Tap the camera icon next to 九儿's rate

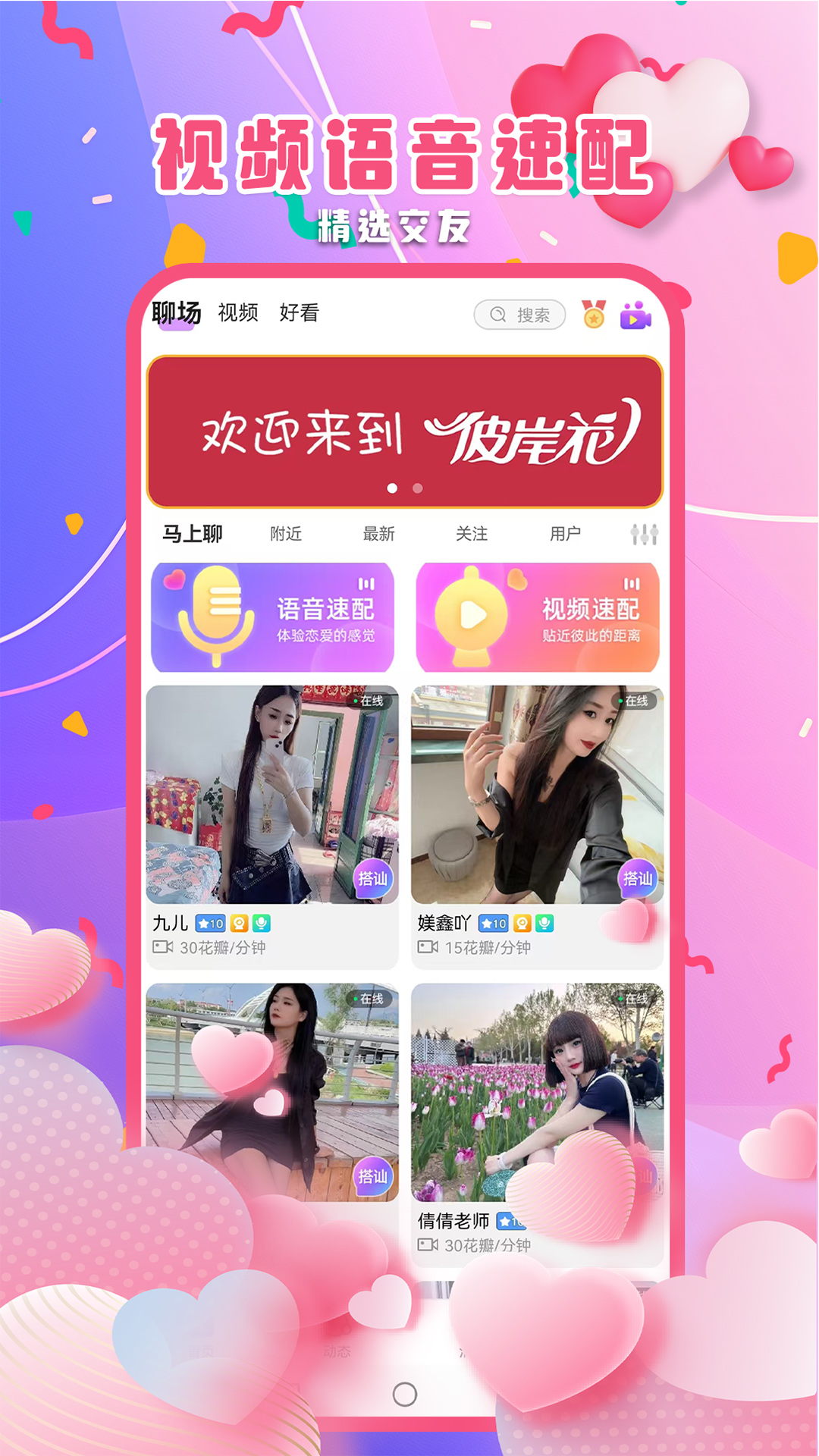point(164,945)
